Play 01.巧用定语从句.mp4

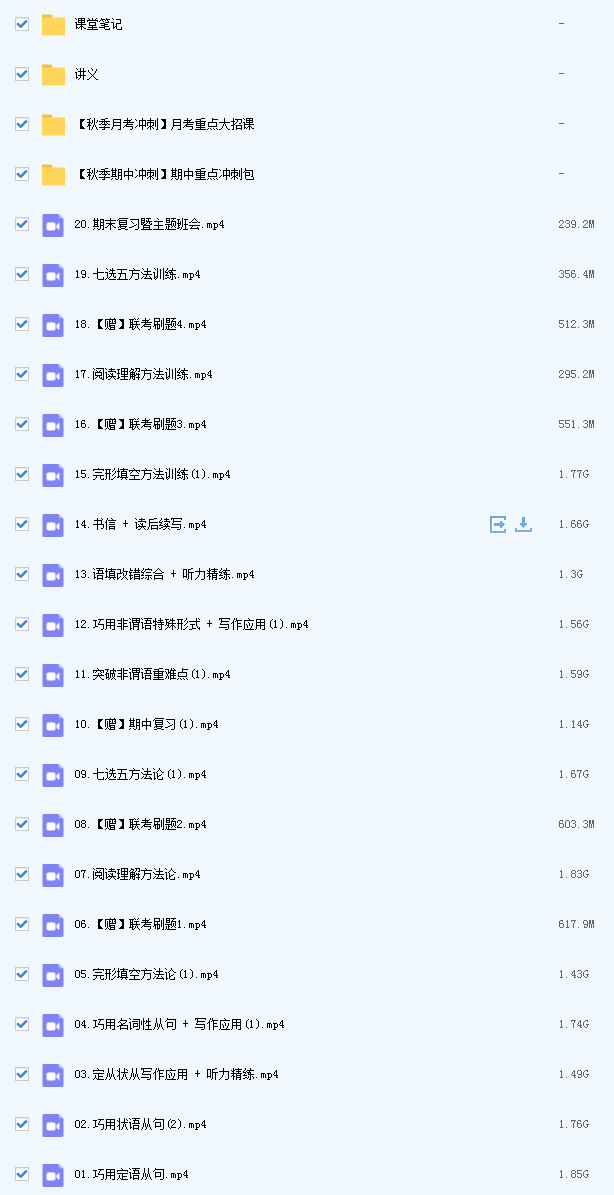[x=131, y=1174]
